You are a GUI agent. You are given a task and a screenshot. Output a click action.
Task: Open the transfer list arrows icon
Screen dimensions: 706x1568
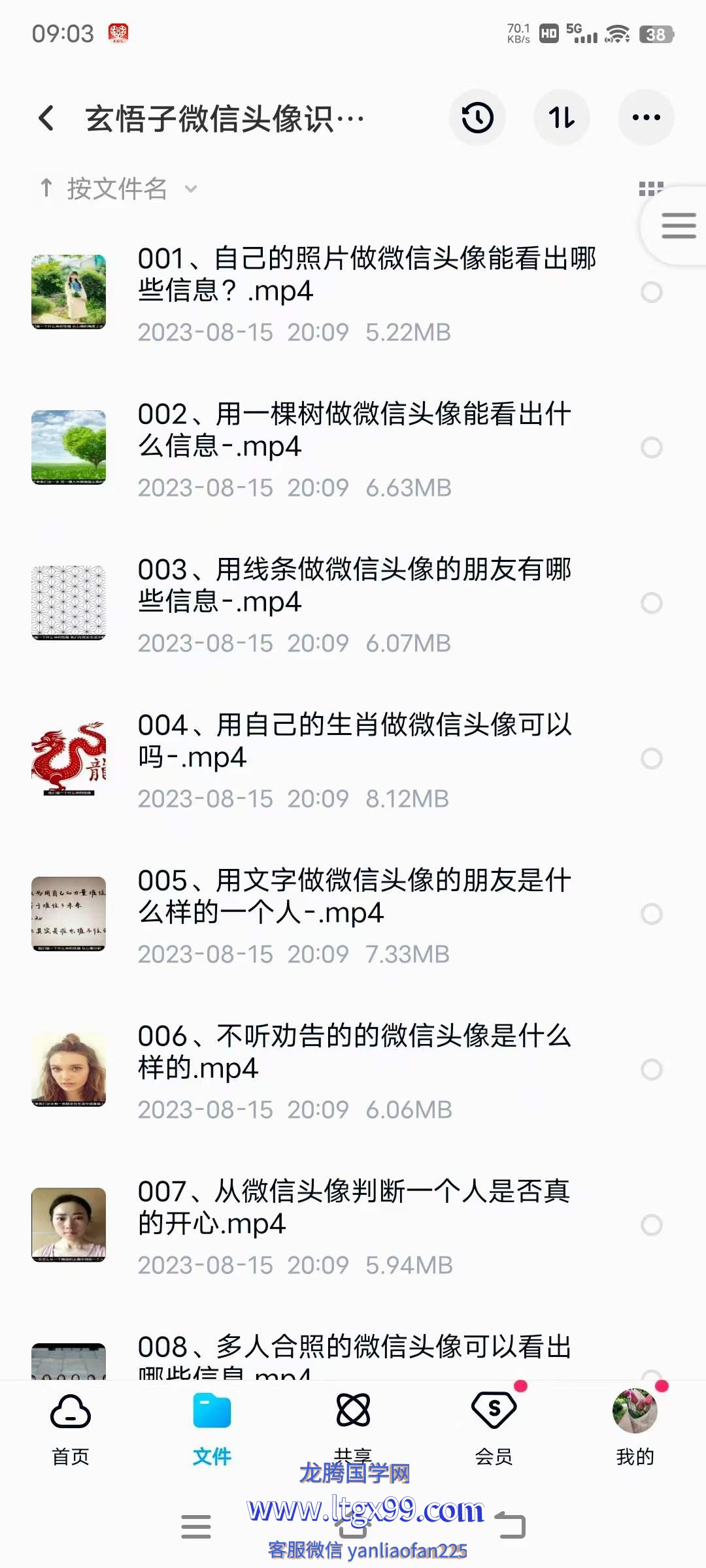562,118
